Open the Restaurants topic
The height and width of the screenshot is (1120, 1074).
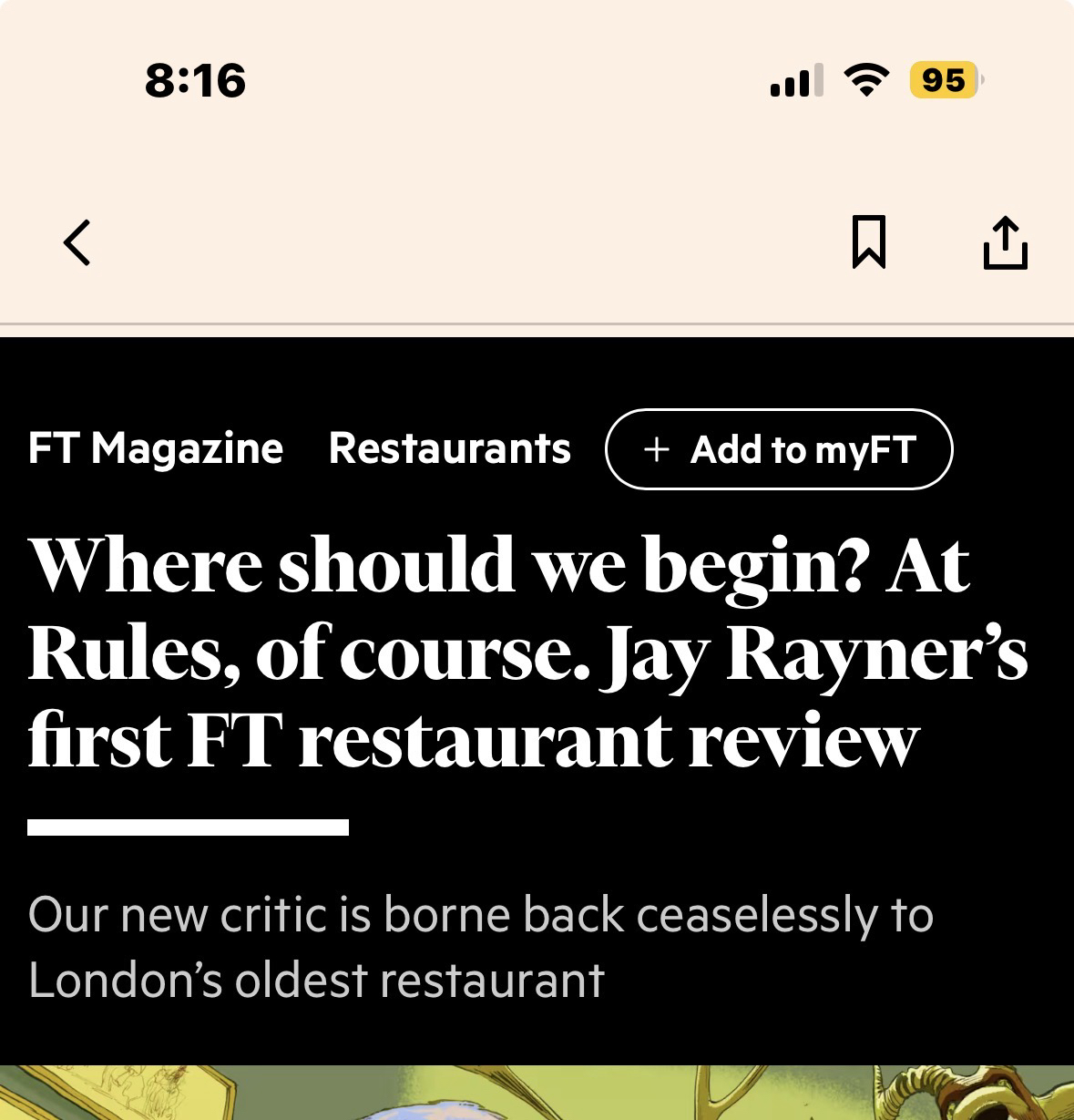[x=449, y=448]
